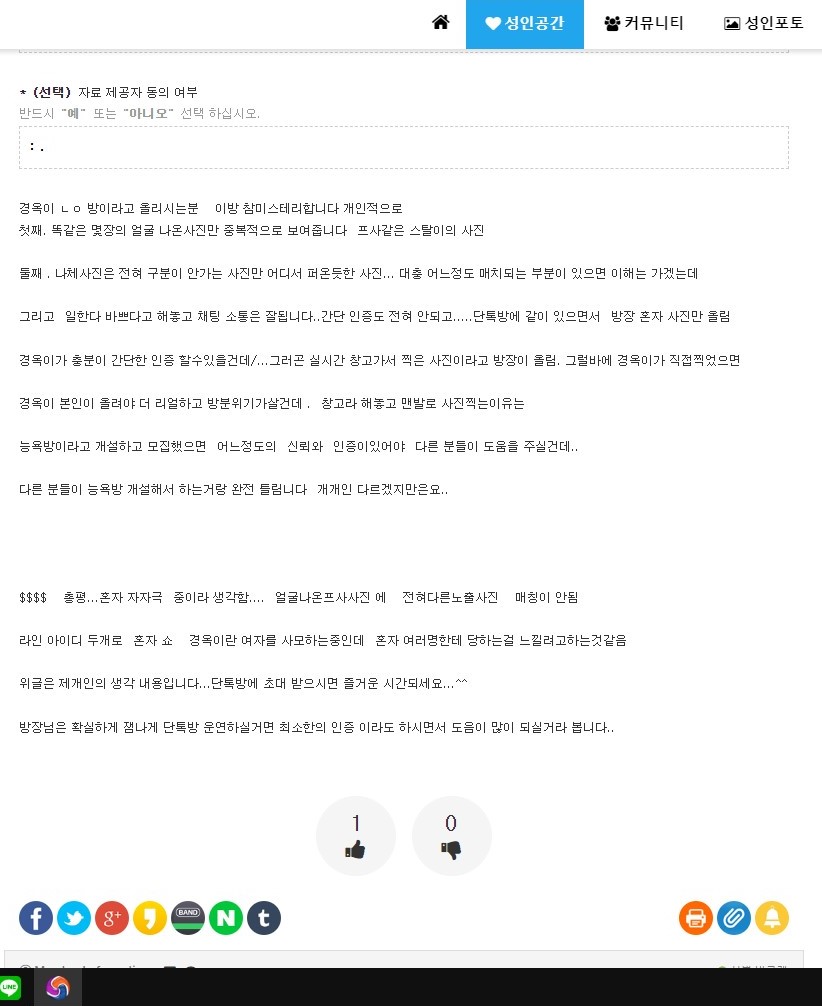The height and width of the screenshot is (1006, 822).
Task: Open LINE from the taskbar
Action: (x=10, y=988)
